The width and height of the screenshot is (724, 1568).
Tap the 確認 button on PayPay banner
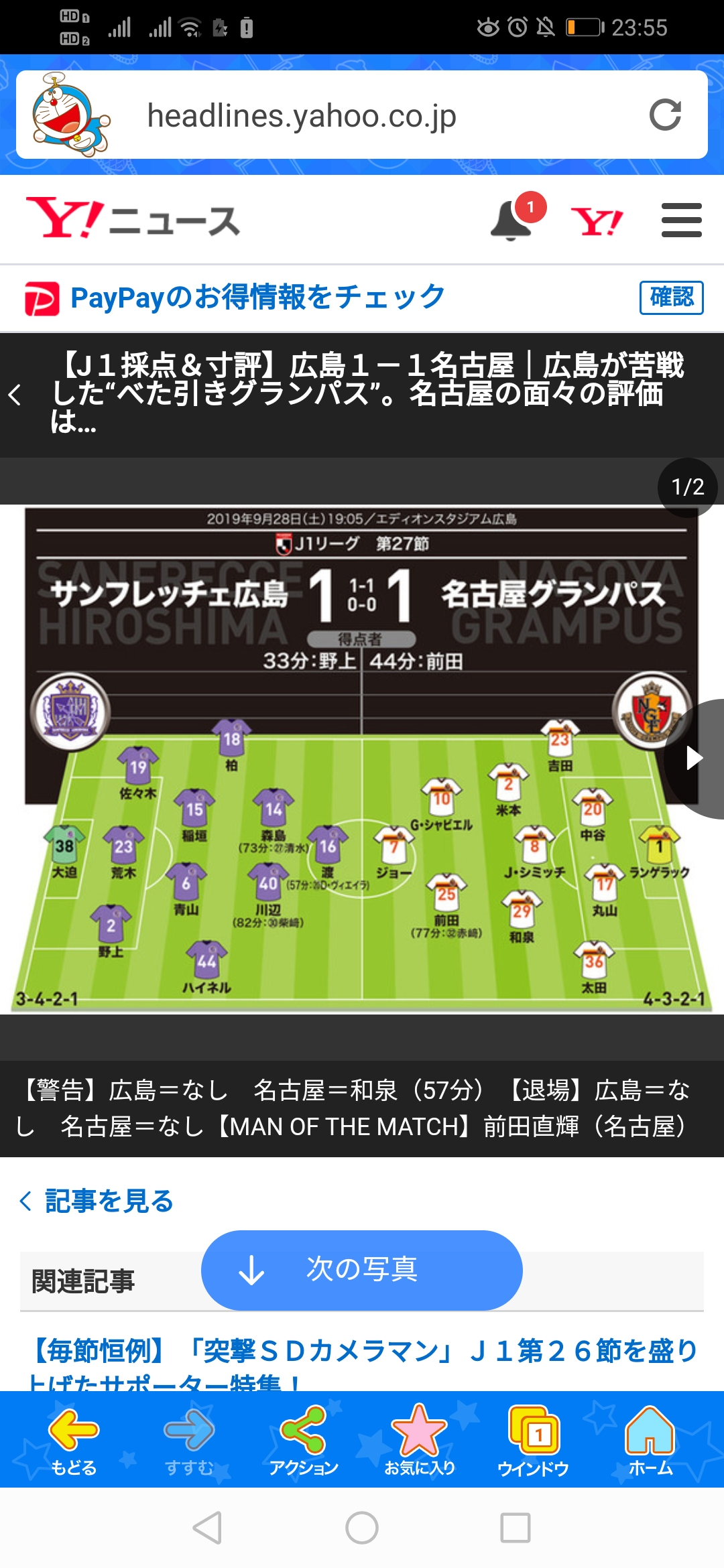pyautogui.click(x=671, y=297)
